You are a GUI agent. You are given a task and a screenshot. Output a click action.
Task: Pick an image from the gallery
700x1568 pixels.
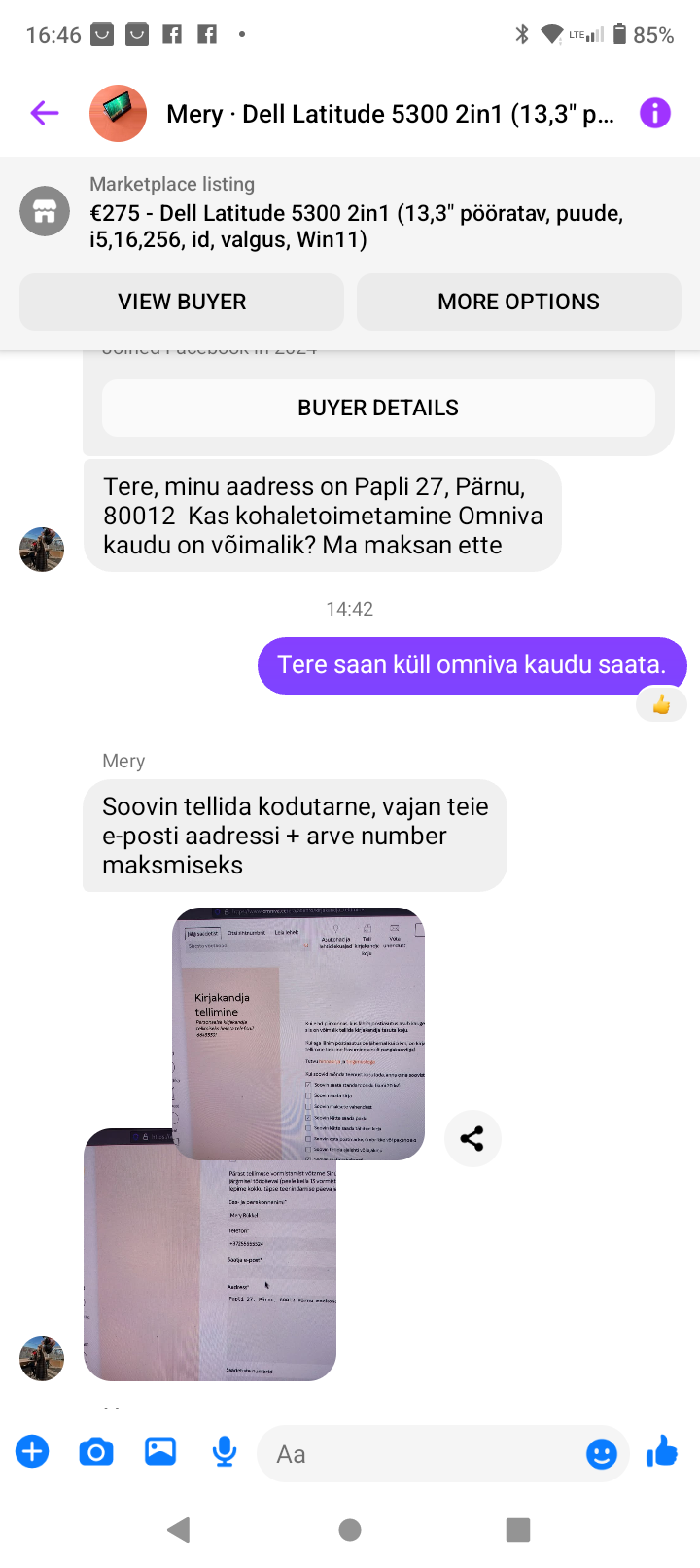160,1452
